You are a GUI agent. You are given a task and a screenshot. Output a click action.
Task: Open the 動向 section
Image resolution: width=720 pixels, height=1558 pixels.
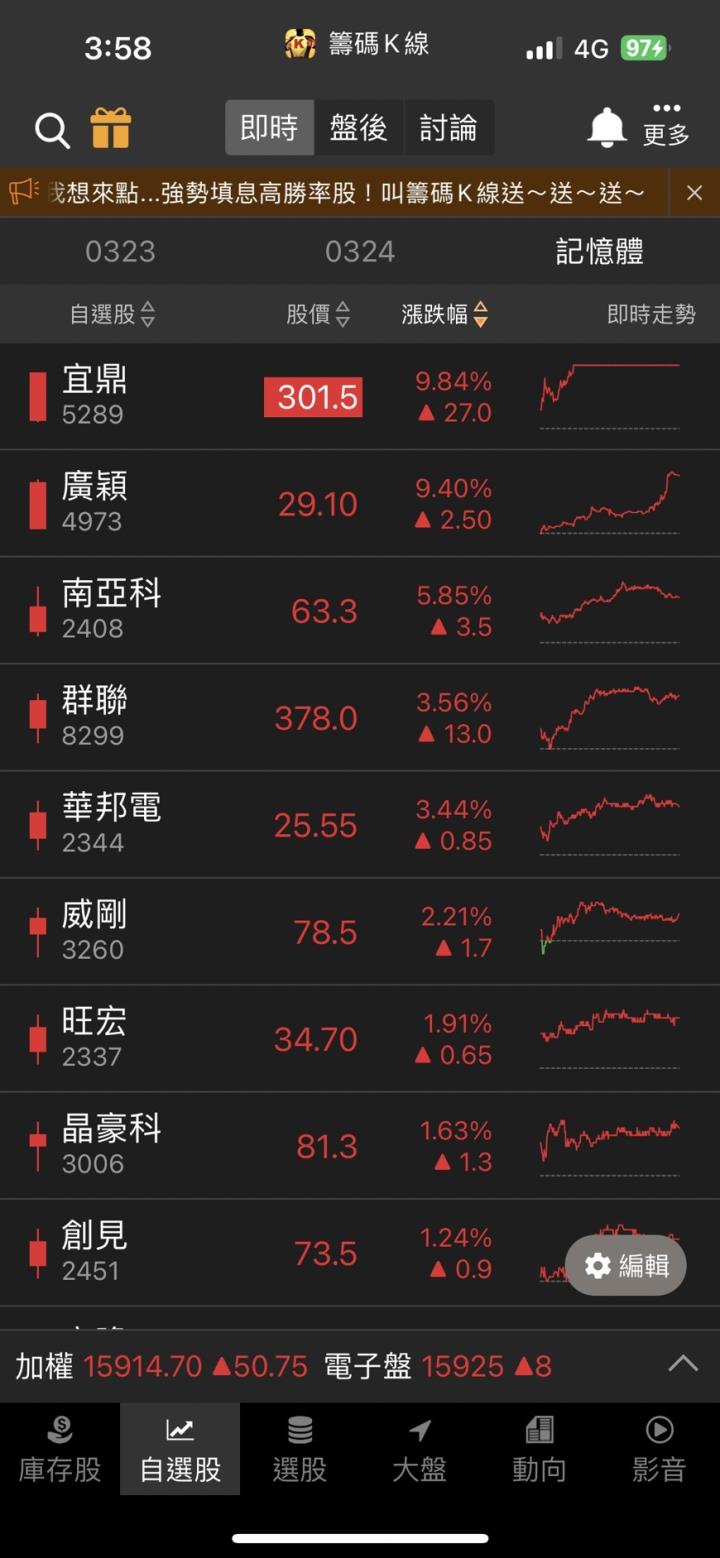540,1448
